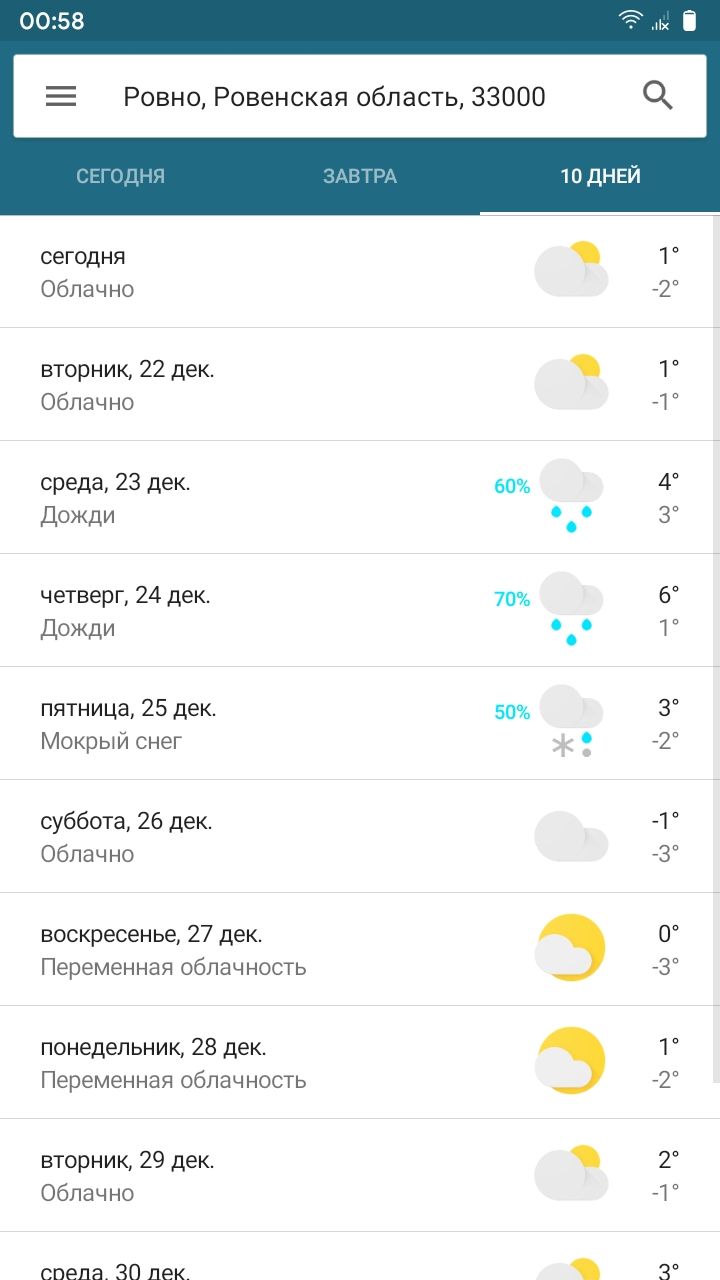720x1280 pixels.
Task: Tap the search magnifier icon
Action: (x=658, y=96)
